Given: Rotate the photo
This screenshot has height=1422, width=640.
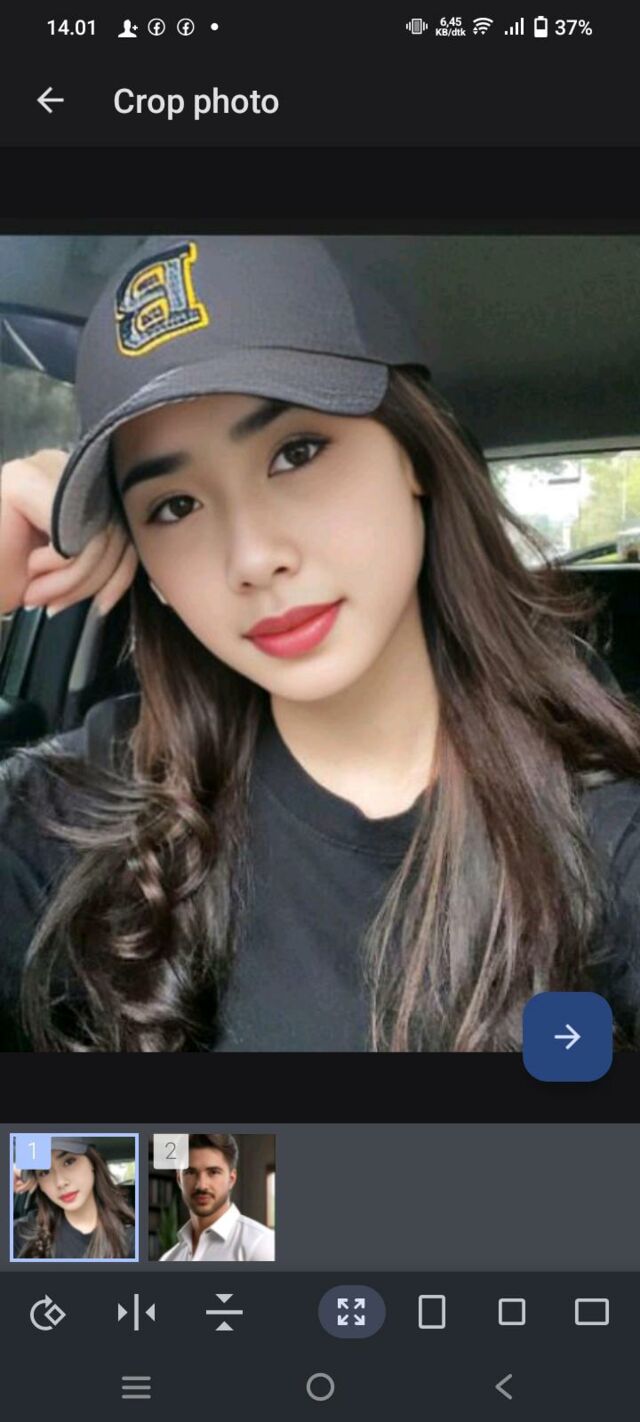Looking at the screenshot, I should point(47,1312).
